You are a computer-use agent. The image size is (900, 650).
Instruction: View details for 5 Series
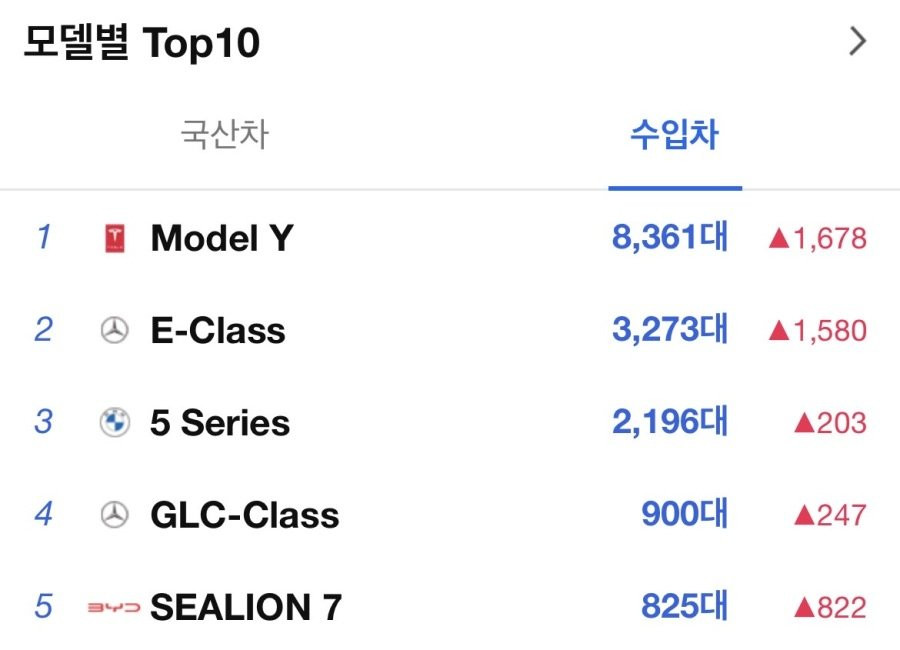220,423
